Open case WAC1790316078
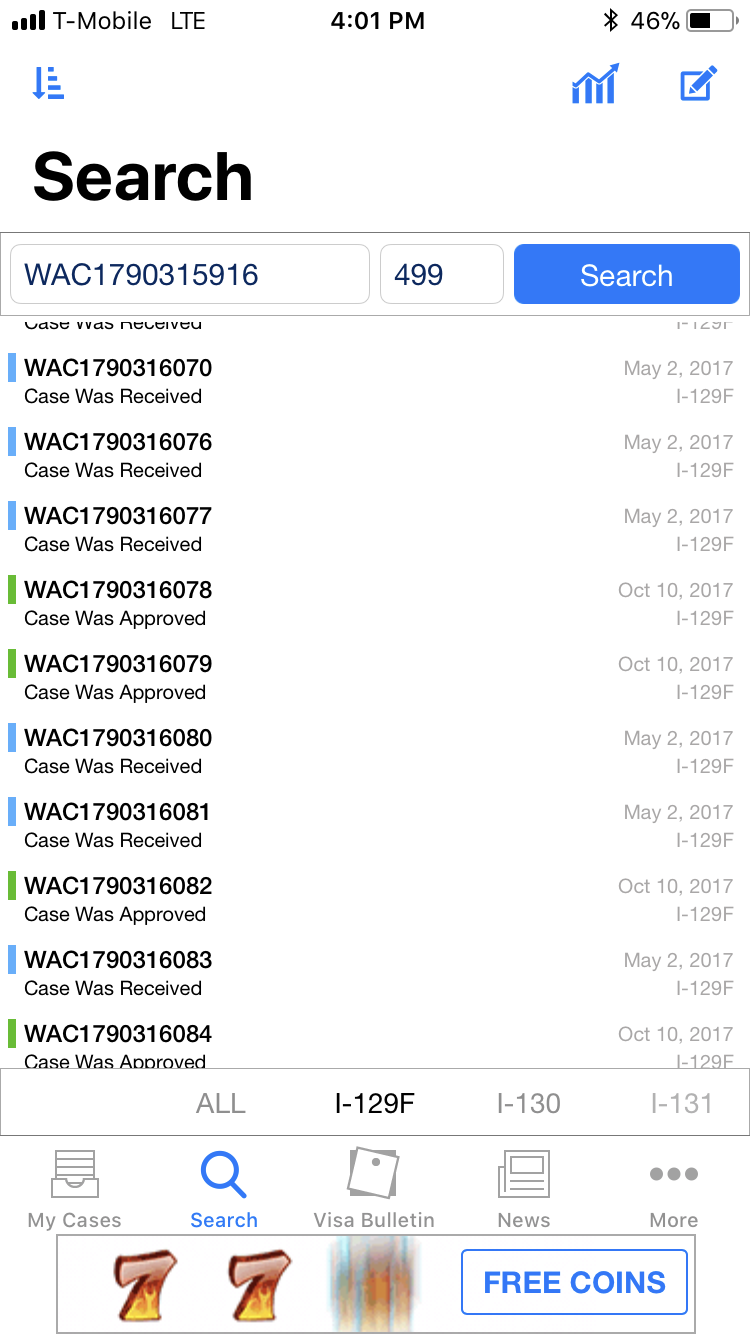750x1334 pixels. pyautogui.click(x=375, y=604)
